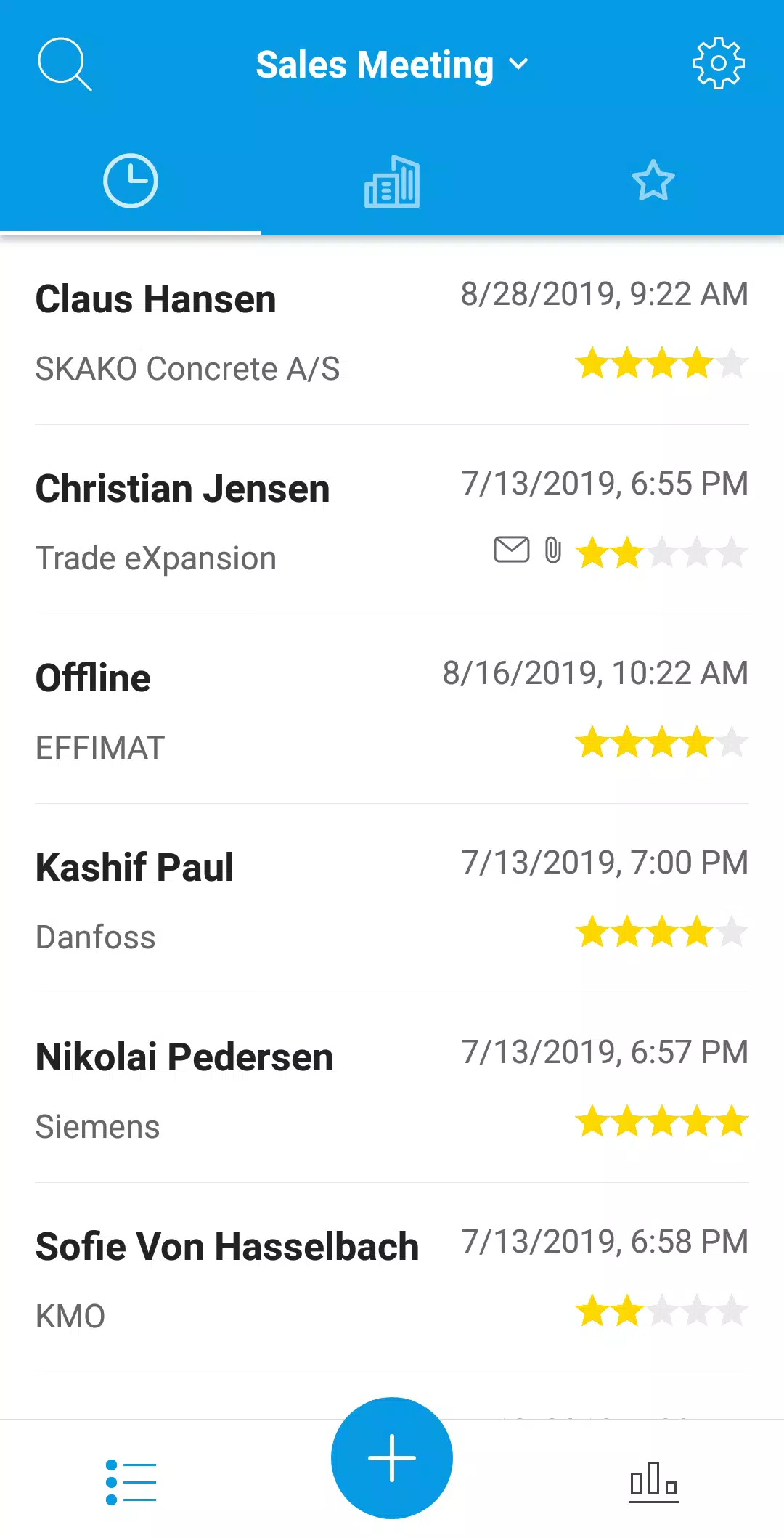Open the Offline EFFIMAT entry
The width and height of the screenshot is (784, 1538).
(392, 709)
